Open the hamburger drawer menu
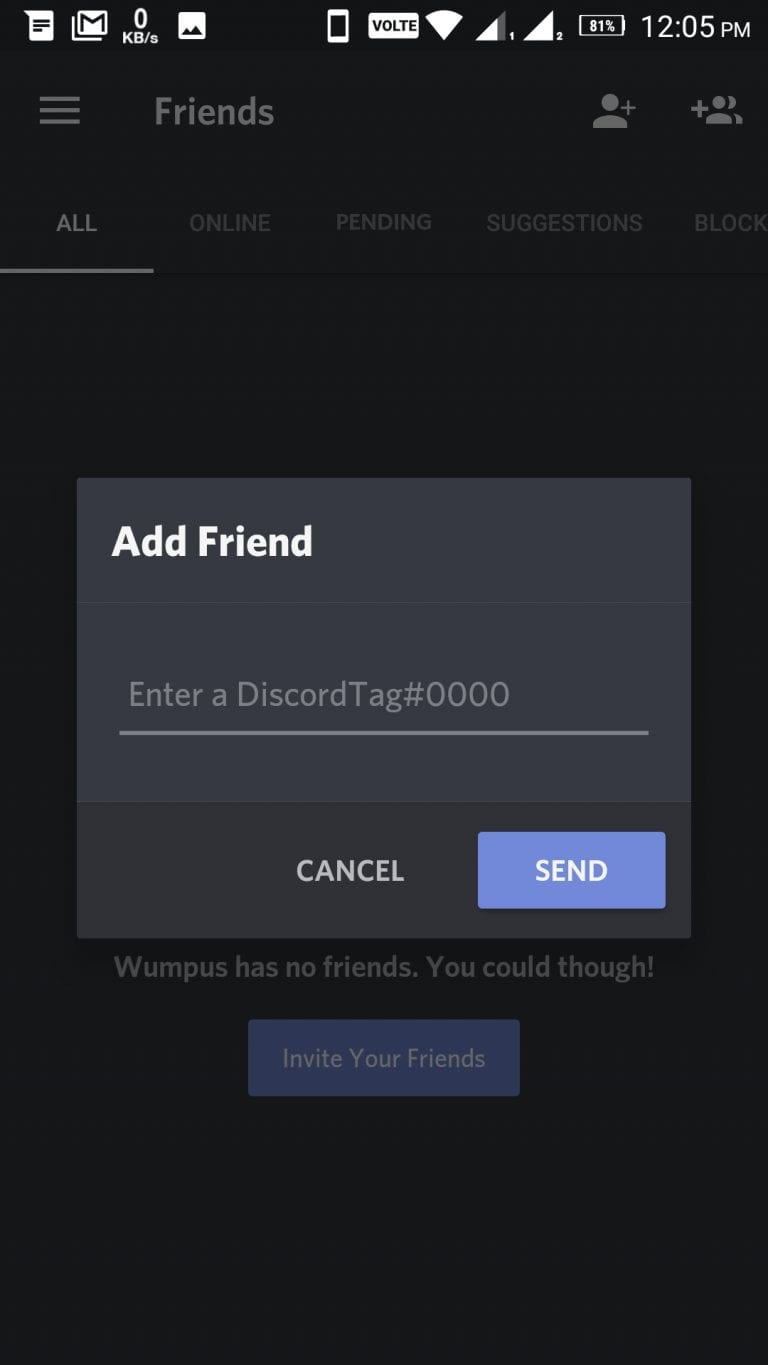This screenshot has height=1365, width=768. click(60, 111)
